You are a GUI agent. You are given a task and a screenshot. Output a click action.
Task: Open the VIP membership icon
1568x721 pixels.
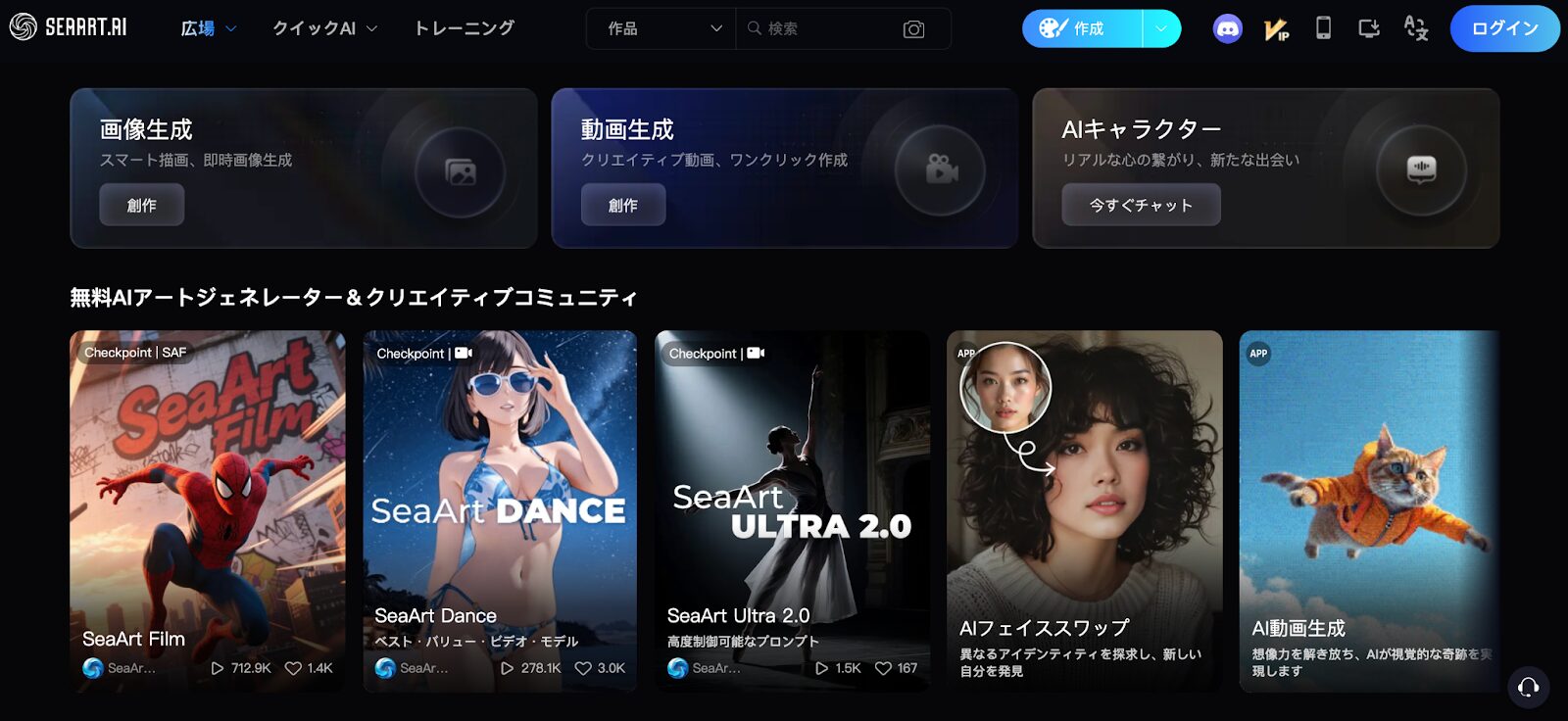(x=1276, y=29)
